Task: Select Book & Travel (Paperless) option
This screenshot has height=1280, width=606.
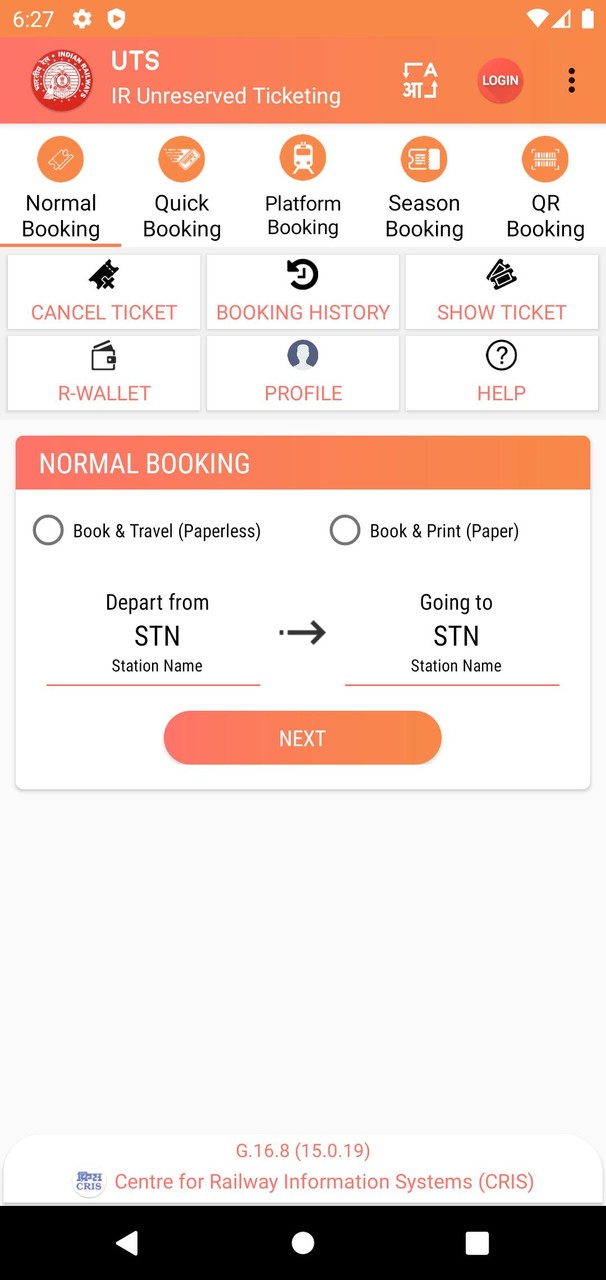Action: [x=48, y=531]
